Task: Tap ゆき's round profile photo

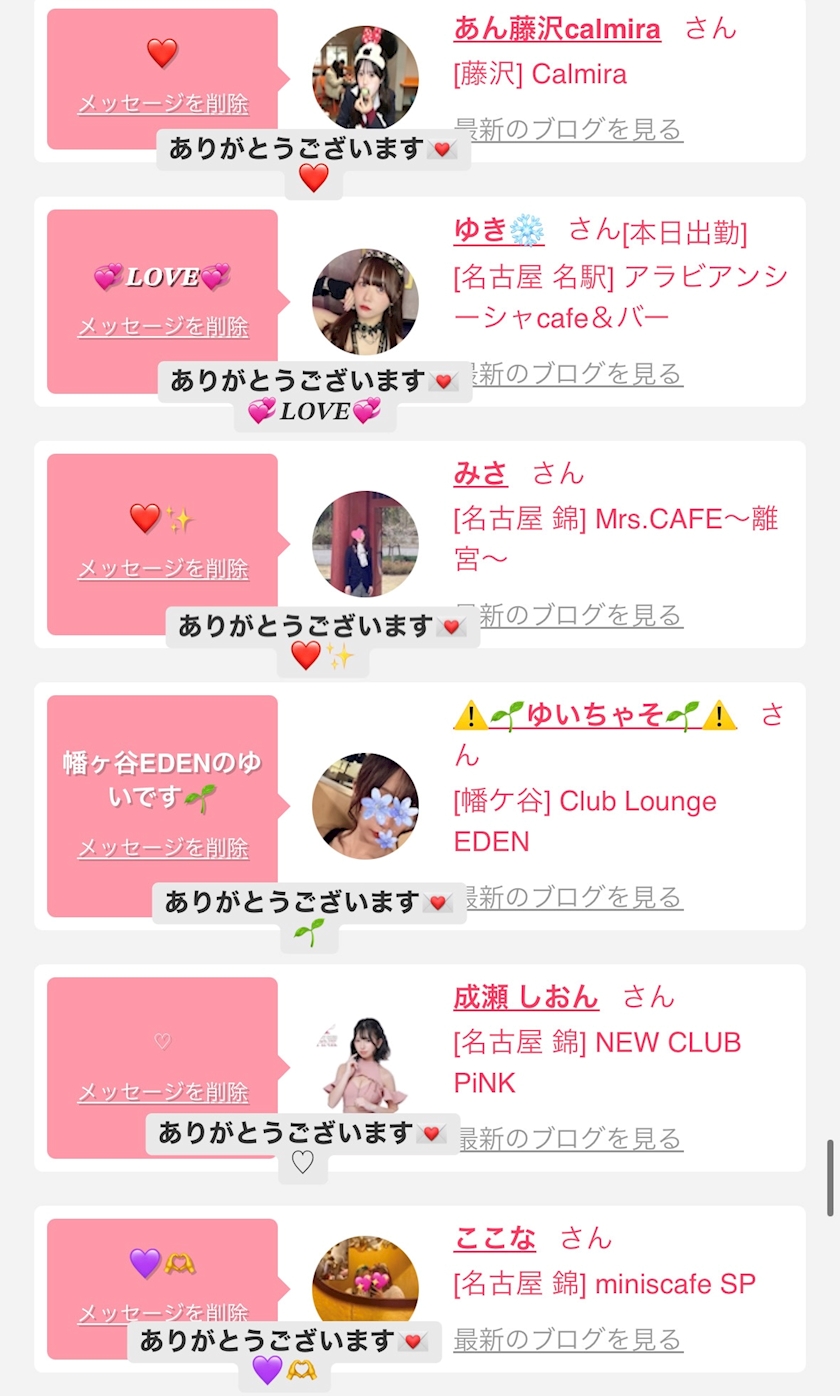Action: coord(365,301)
